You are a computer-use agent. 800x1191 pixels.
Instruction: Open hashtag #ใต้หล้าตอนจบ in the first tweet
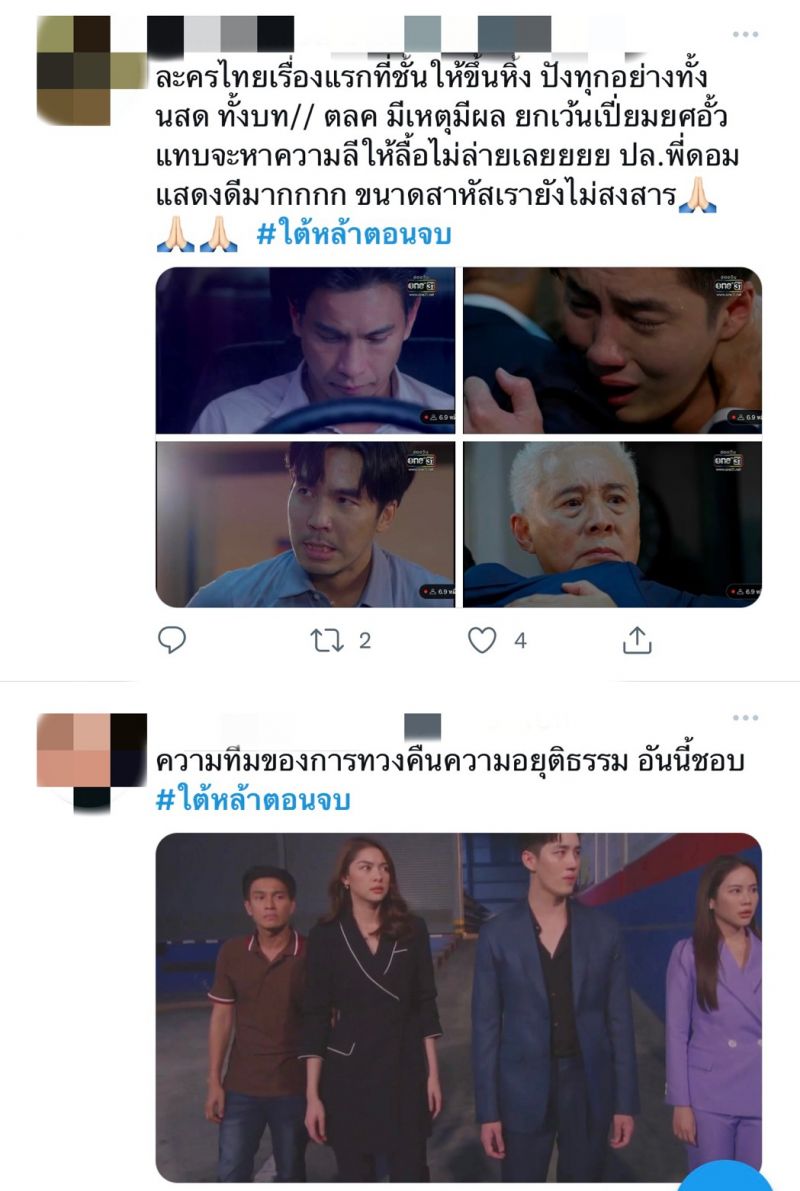pos(354,236)
